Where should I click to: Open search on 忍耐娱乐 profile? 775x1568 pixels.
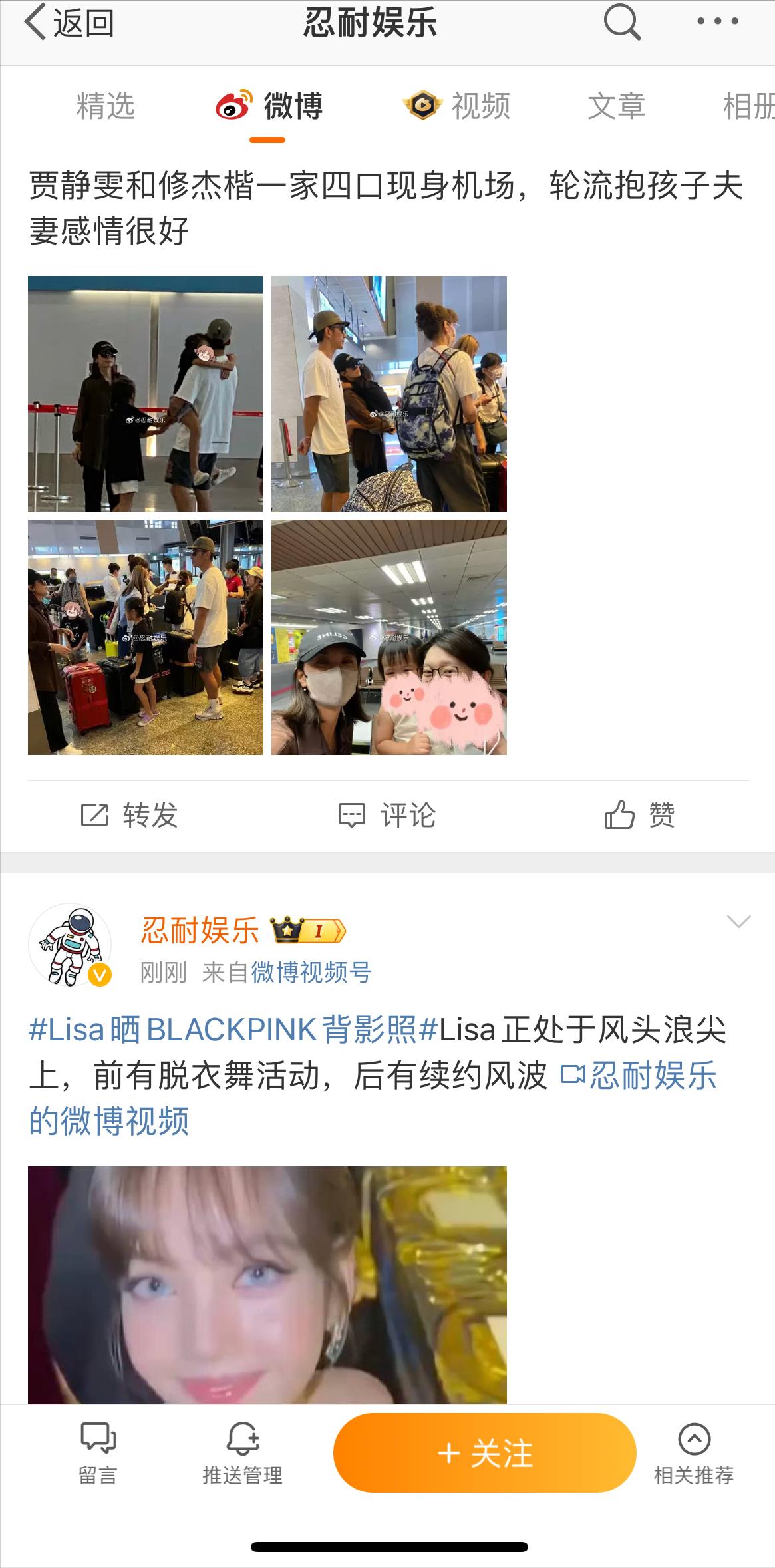click(x=621, y=23)
